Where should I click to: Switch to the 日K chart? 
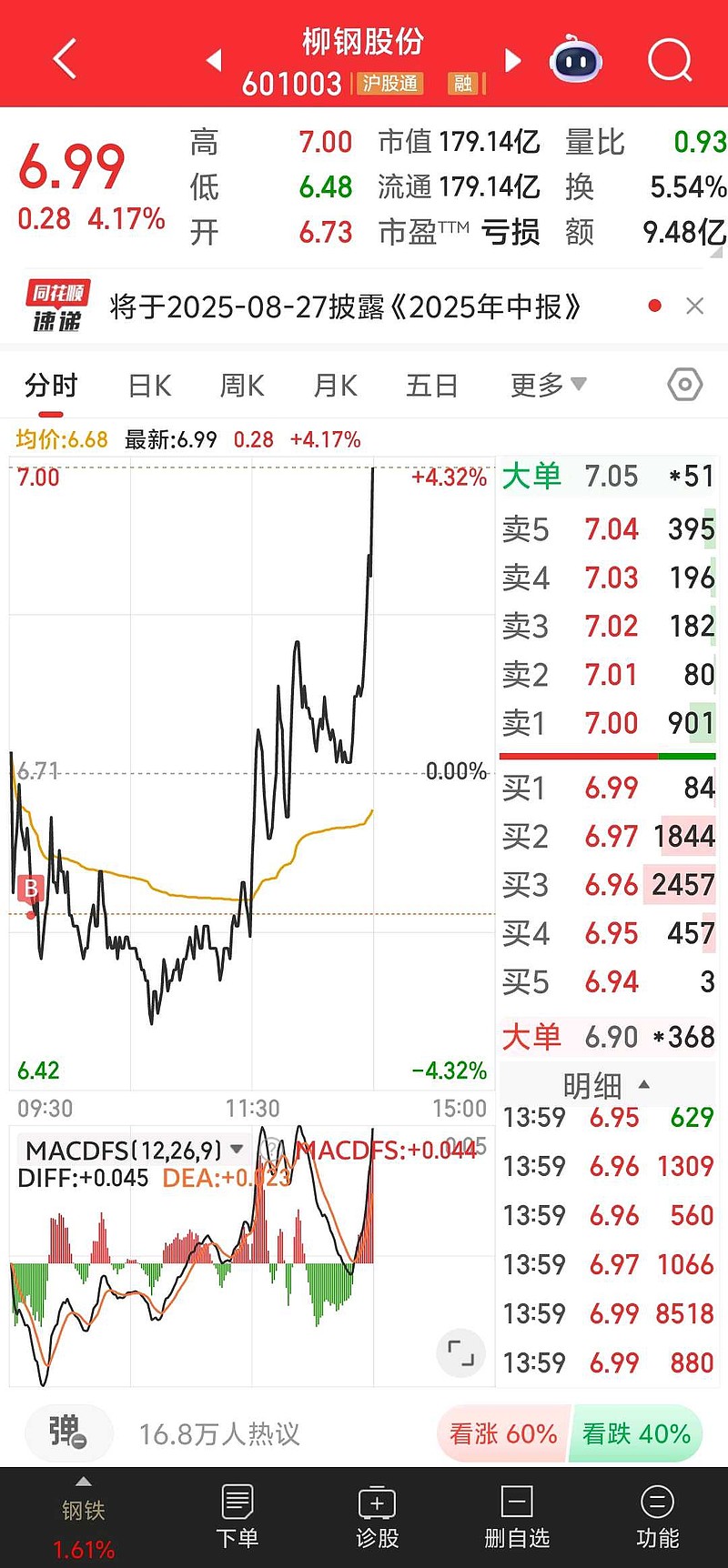point(150,386)
